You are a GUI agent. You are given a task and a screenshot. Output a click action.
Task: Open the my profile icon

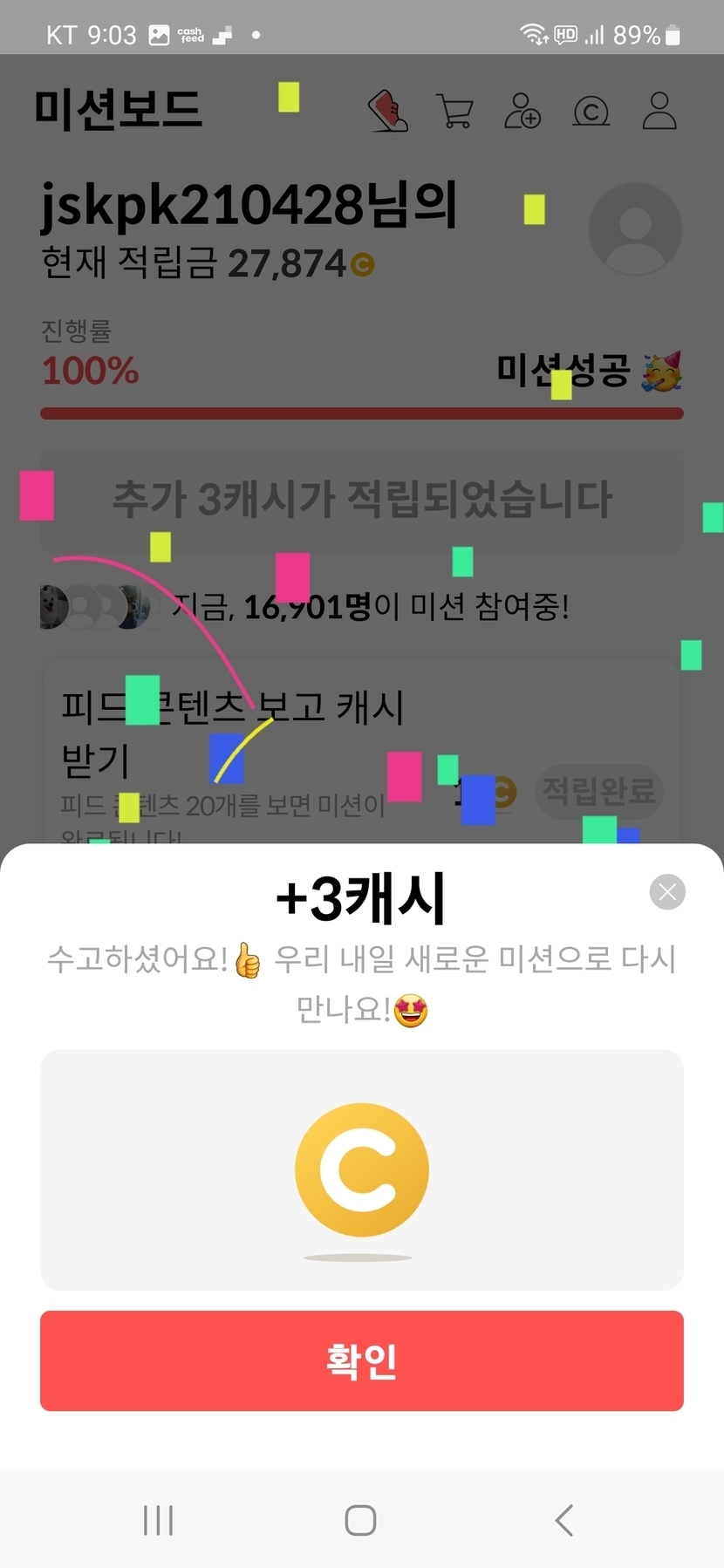click(659, 111)
